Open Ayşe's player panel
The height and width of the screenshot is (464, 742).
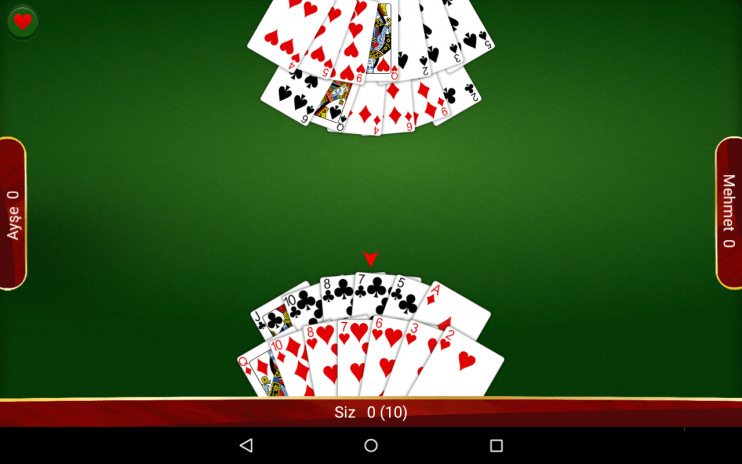(12, 213)
